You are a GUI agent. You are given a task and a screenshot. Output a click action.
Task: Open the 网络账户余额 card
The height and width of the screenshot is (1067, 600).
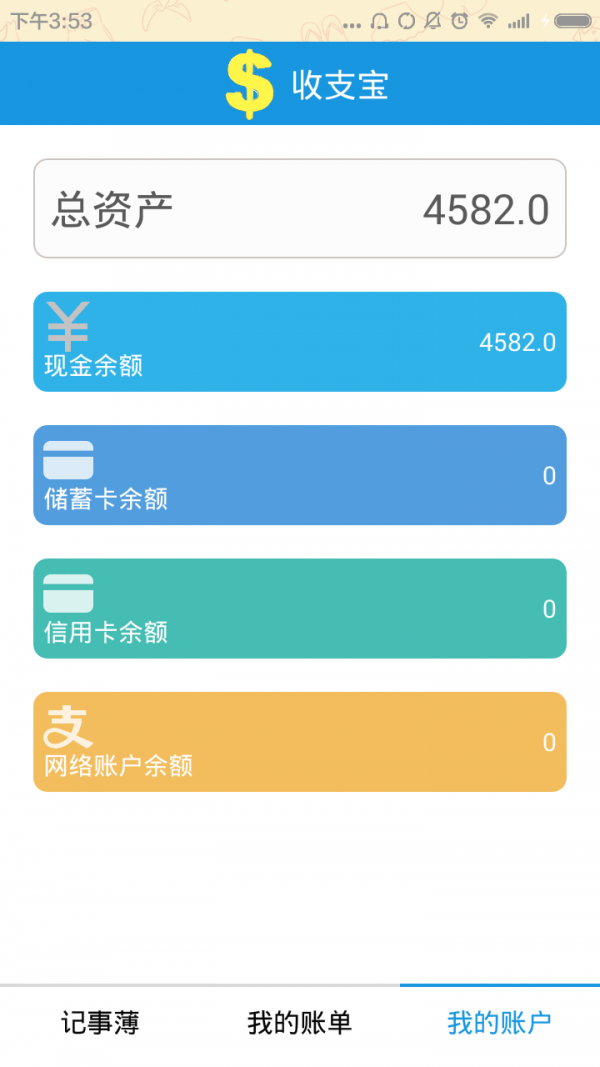pyautogui.click(x=300, y=742)
